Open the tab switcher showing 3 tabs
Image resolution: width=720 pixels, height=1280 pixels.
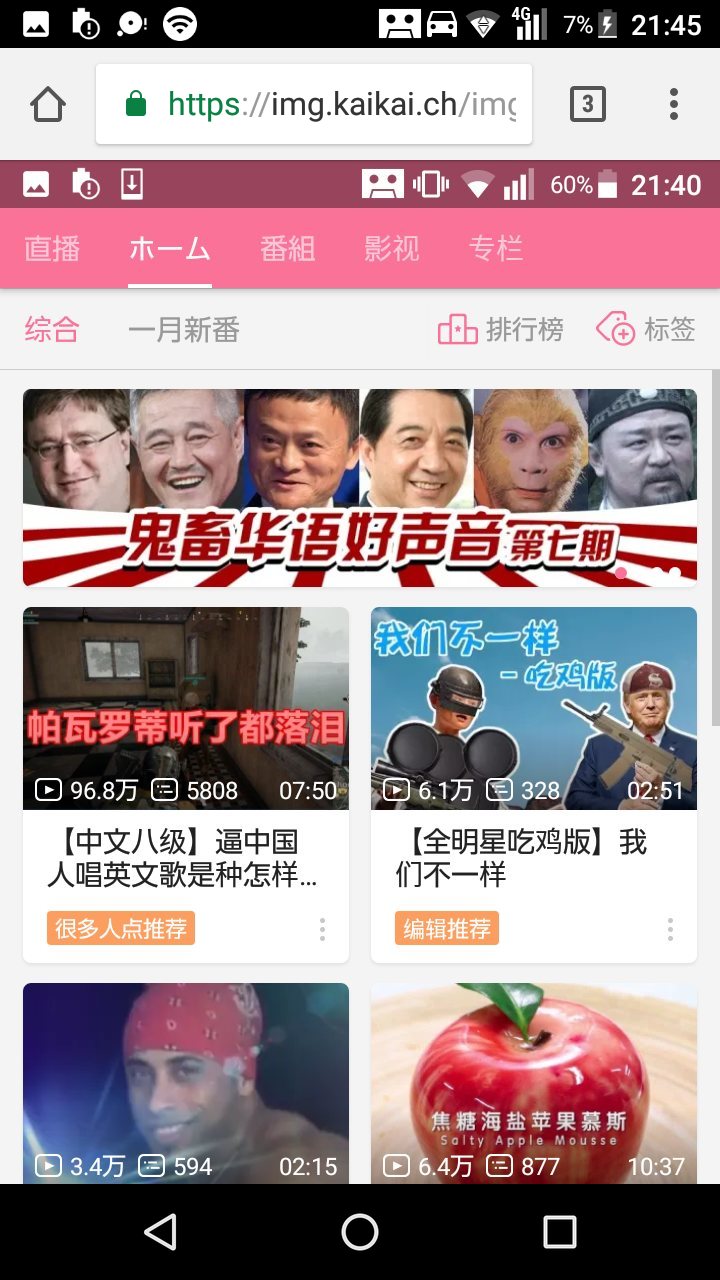point(587,104)
